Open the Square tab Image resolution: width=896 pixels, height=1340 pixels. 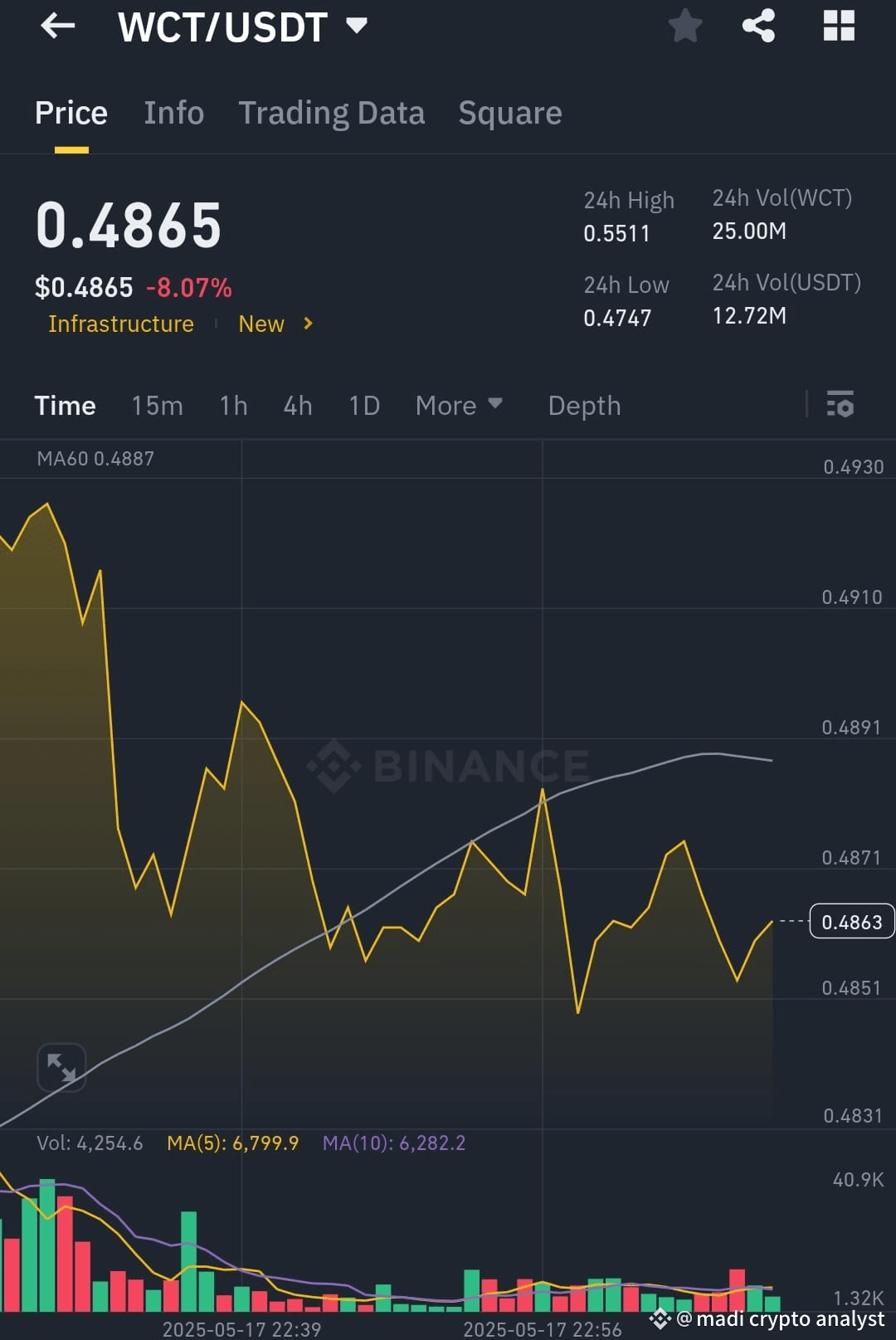pyautogui.click(x=509, y=113)
